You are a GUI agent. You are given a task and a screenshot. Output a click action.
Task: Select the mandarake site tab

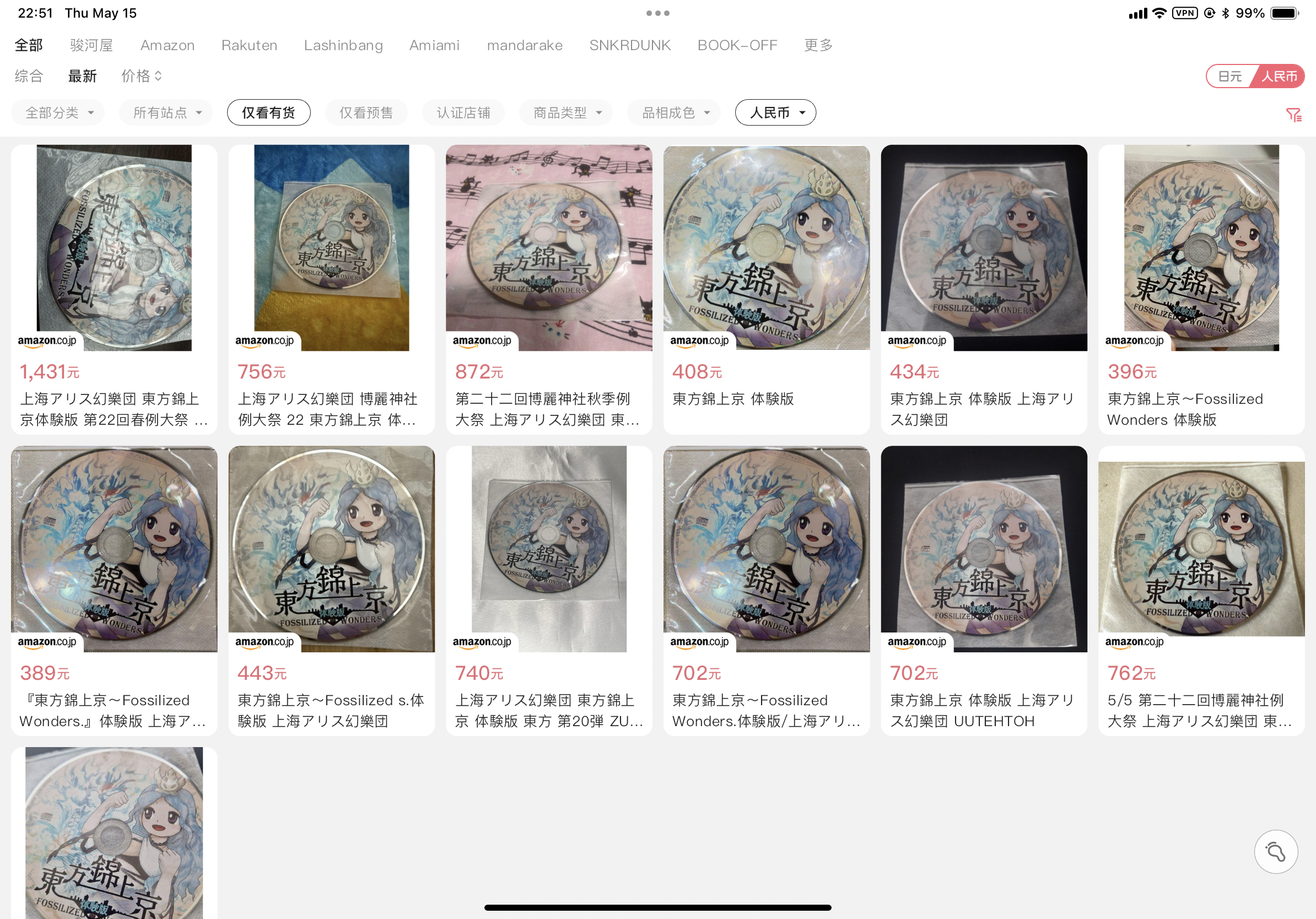[x=524, y=45]
